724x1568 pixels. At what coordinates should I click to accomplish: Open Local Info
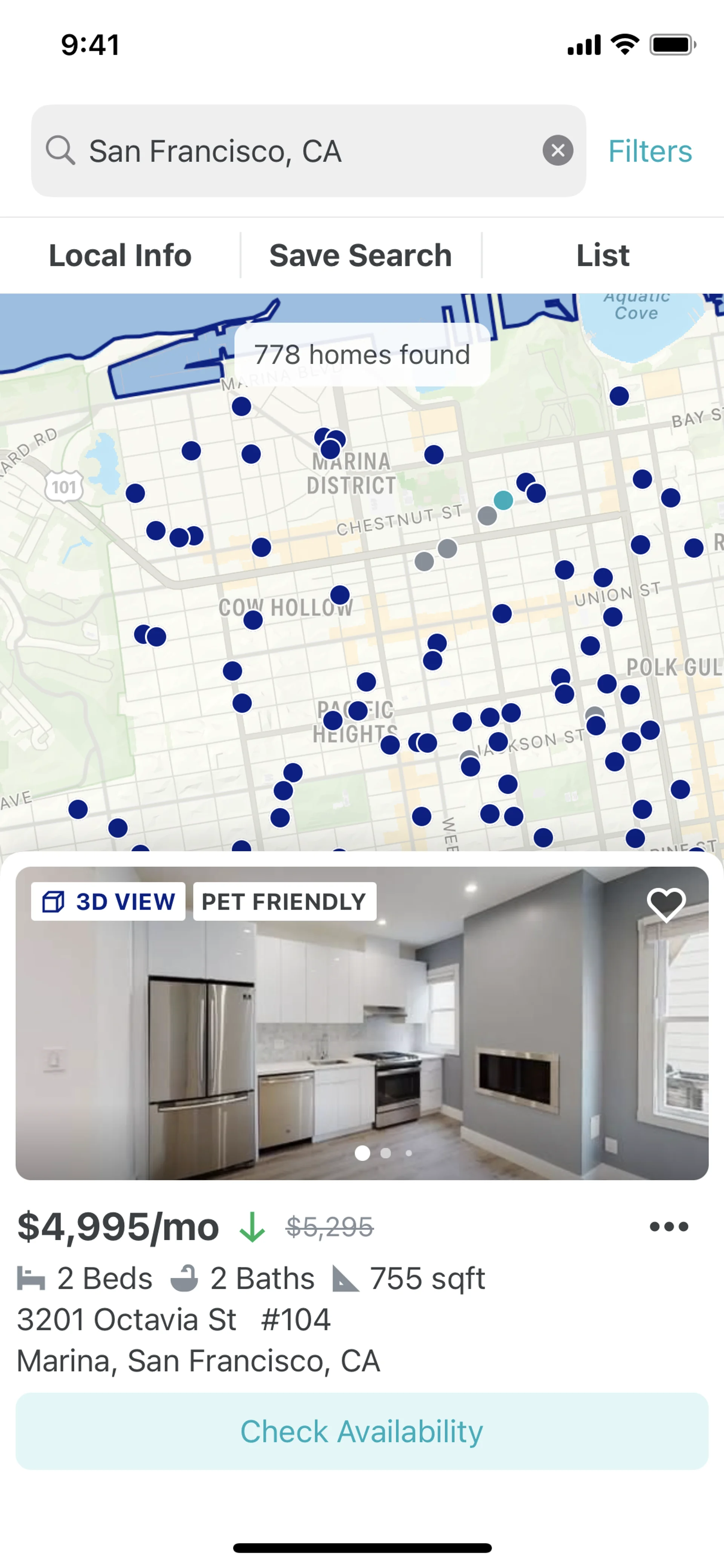[120, 255]
